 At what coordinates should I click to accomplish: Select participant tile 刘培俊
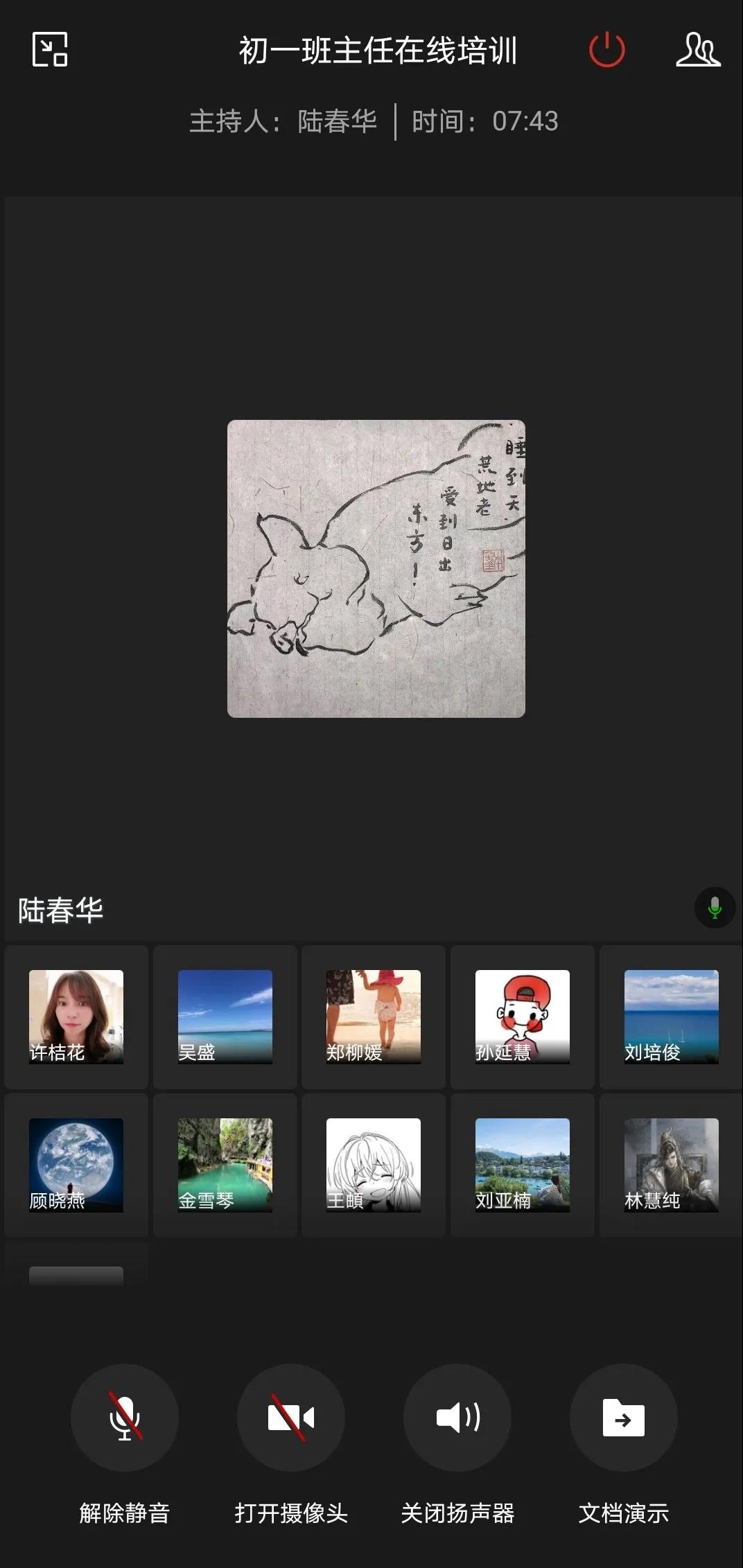pyautogui.click(x=671, y=1016)
